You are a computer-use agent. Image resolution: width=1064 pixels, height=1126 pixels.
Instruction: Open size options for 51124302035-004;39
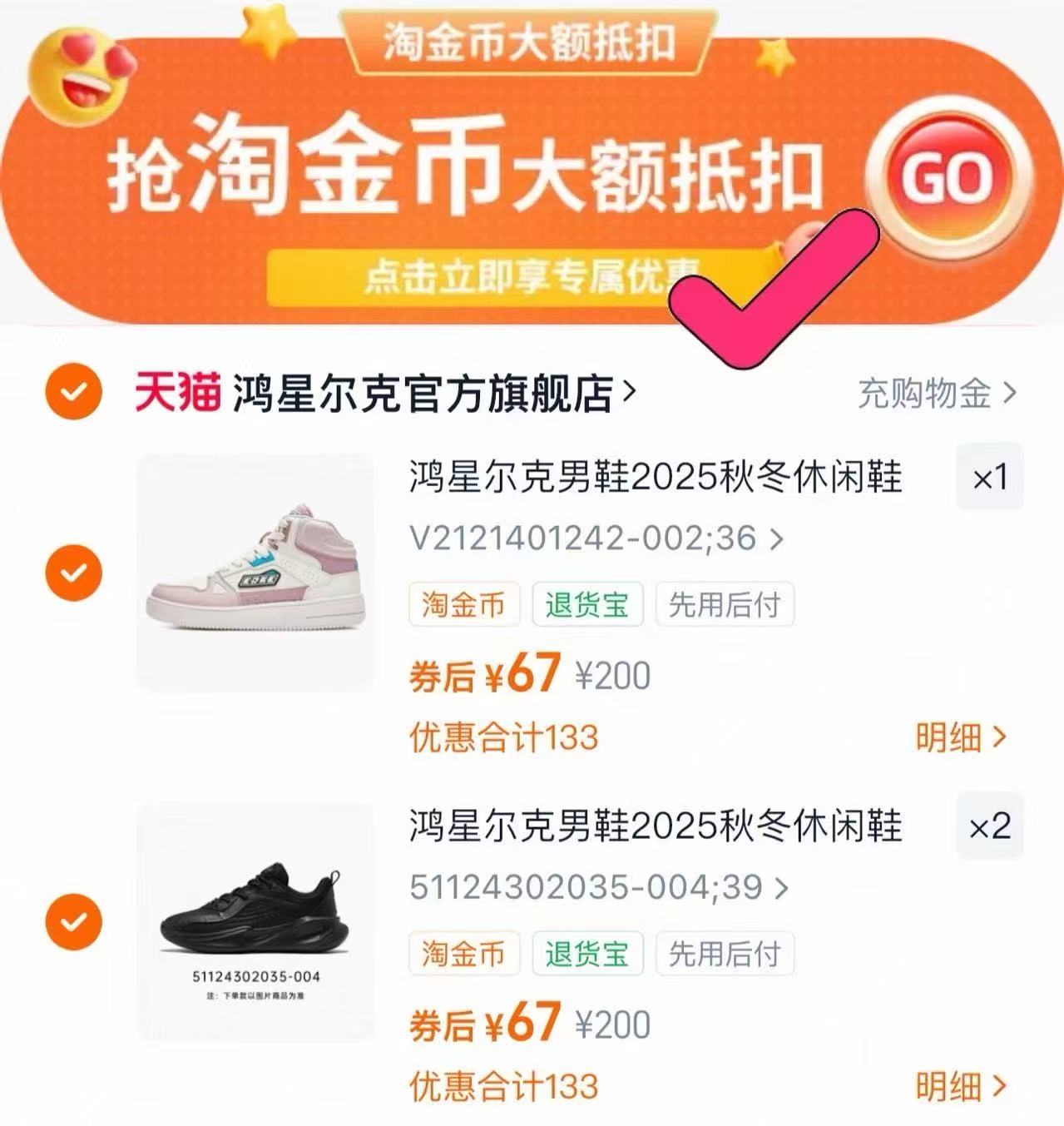click(x=595, y=889)
